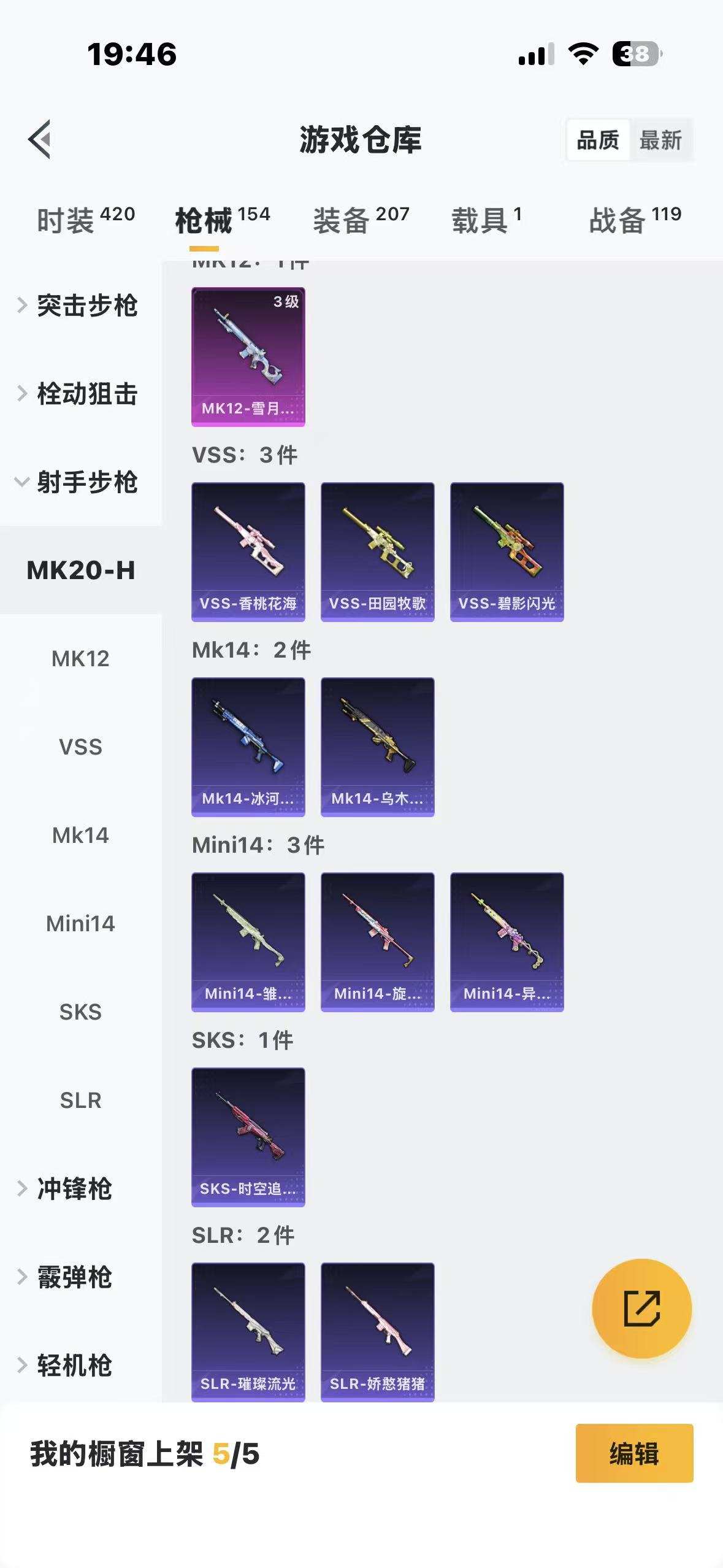723x1568 pixels.
Task: Open the MK12-雪月 level 3 skin
Action: (x=248, y=356)
